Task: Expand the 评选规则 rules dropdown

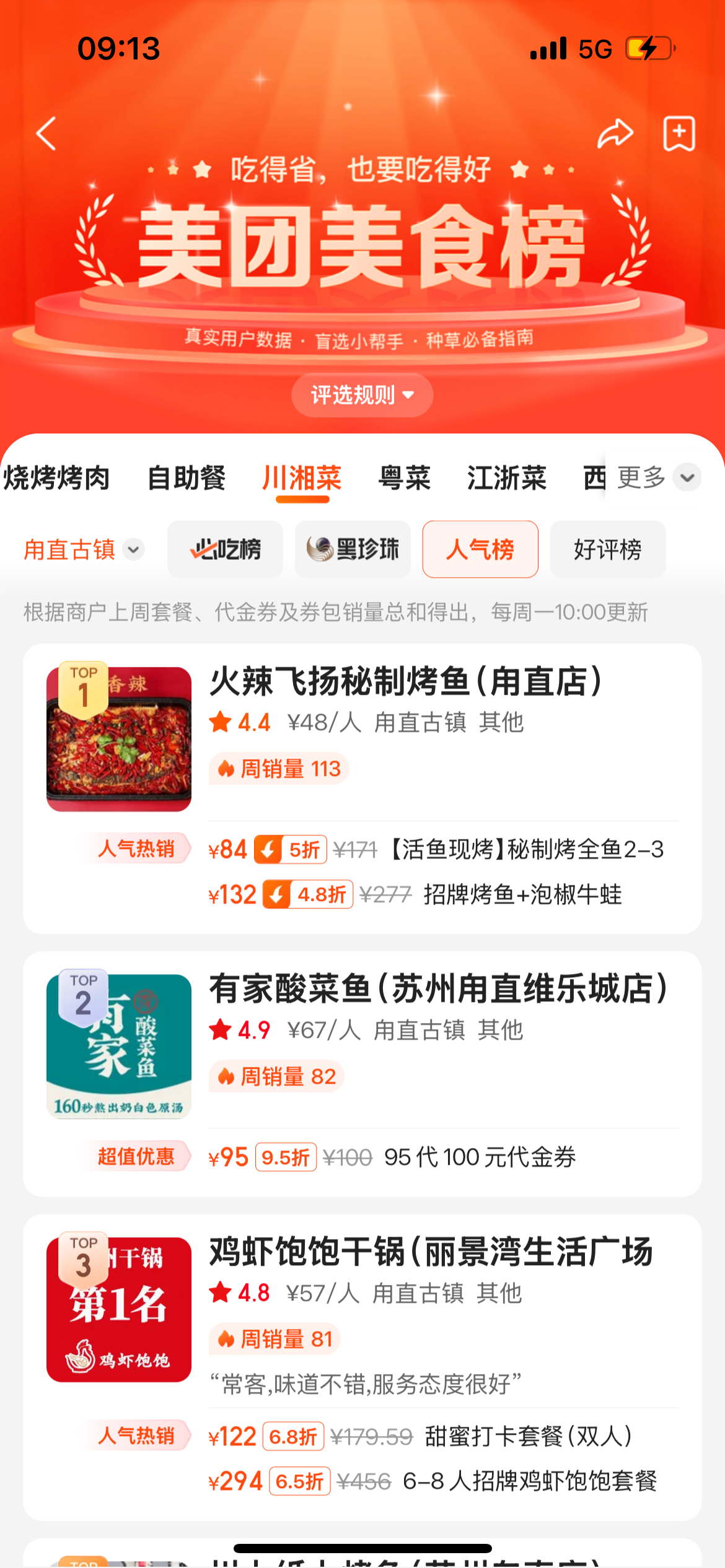Action: [x=362, y=395]
